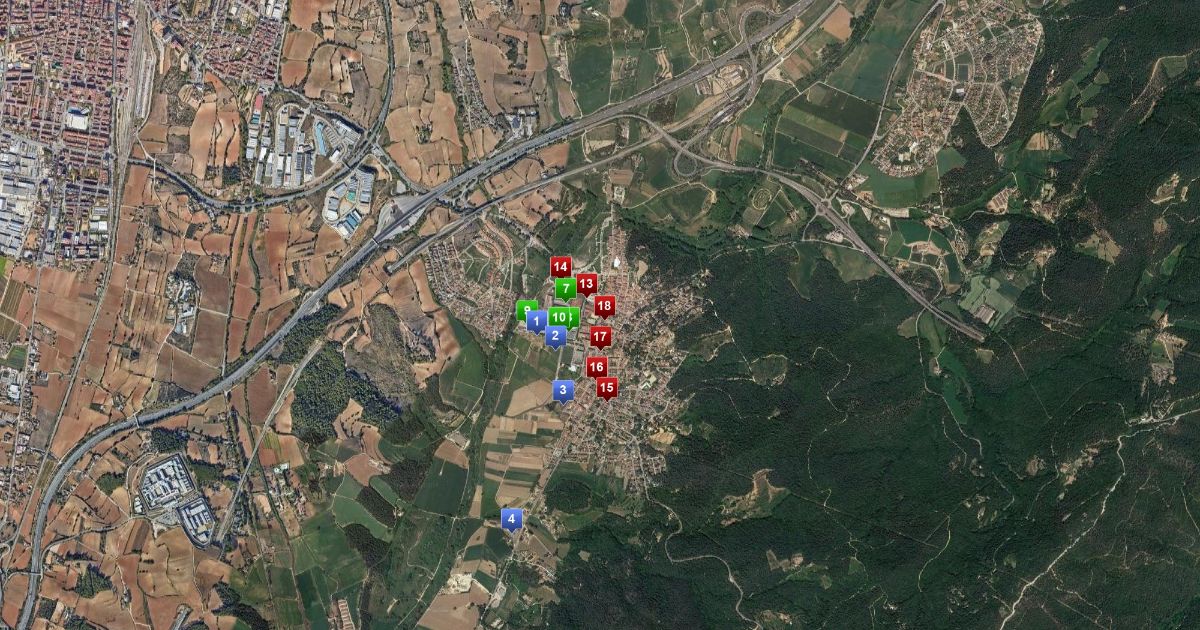Select the red marker numbered 16
The height and width of the screenshot is (630, 1200).
[x=597, y=367]
